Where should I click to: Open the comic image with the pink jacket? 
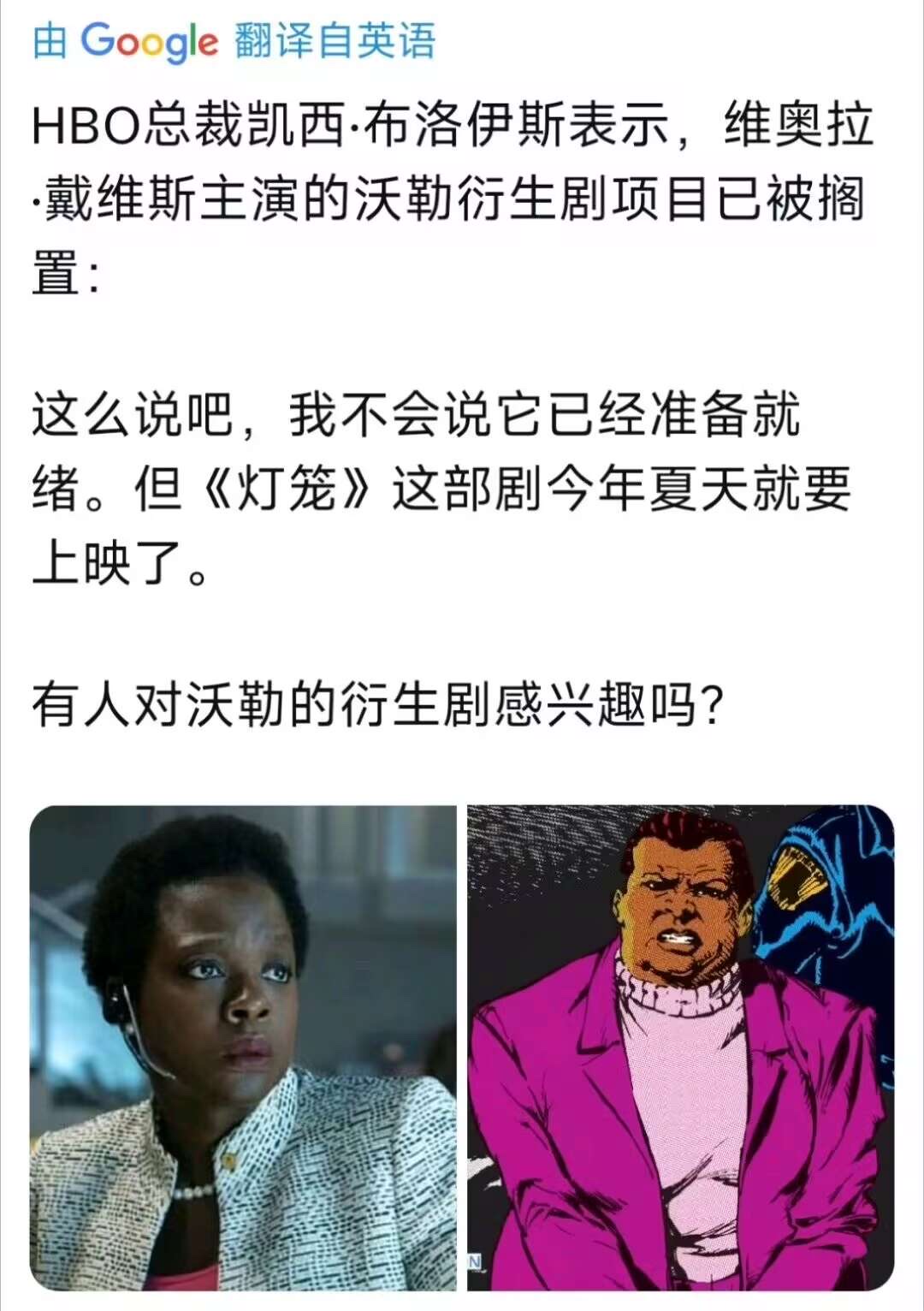tap(680, 1047)
